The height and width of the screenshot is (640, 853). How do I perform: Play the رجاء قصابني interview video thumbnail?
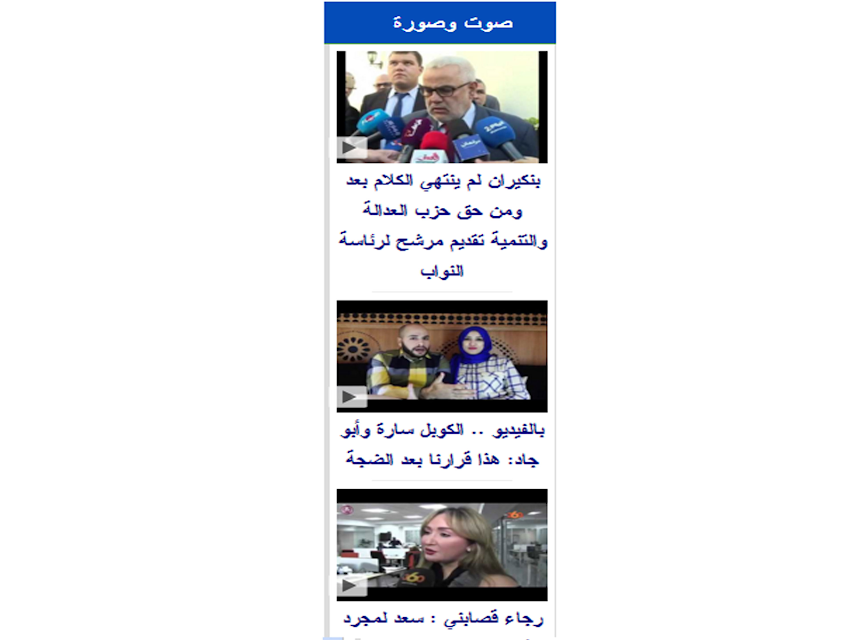(x=442, y=545)
